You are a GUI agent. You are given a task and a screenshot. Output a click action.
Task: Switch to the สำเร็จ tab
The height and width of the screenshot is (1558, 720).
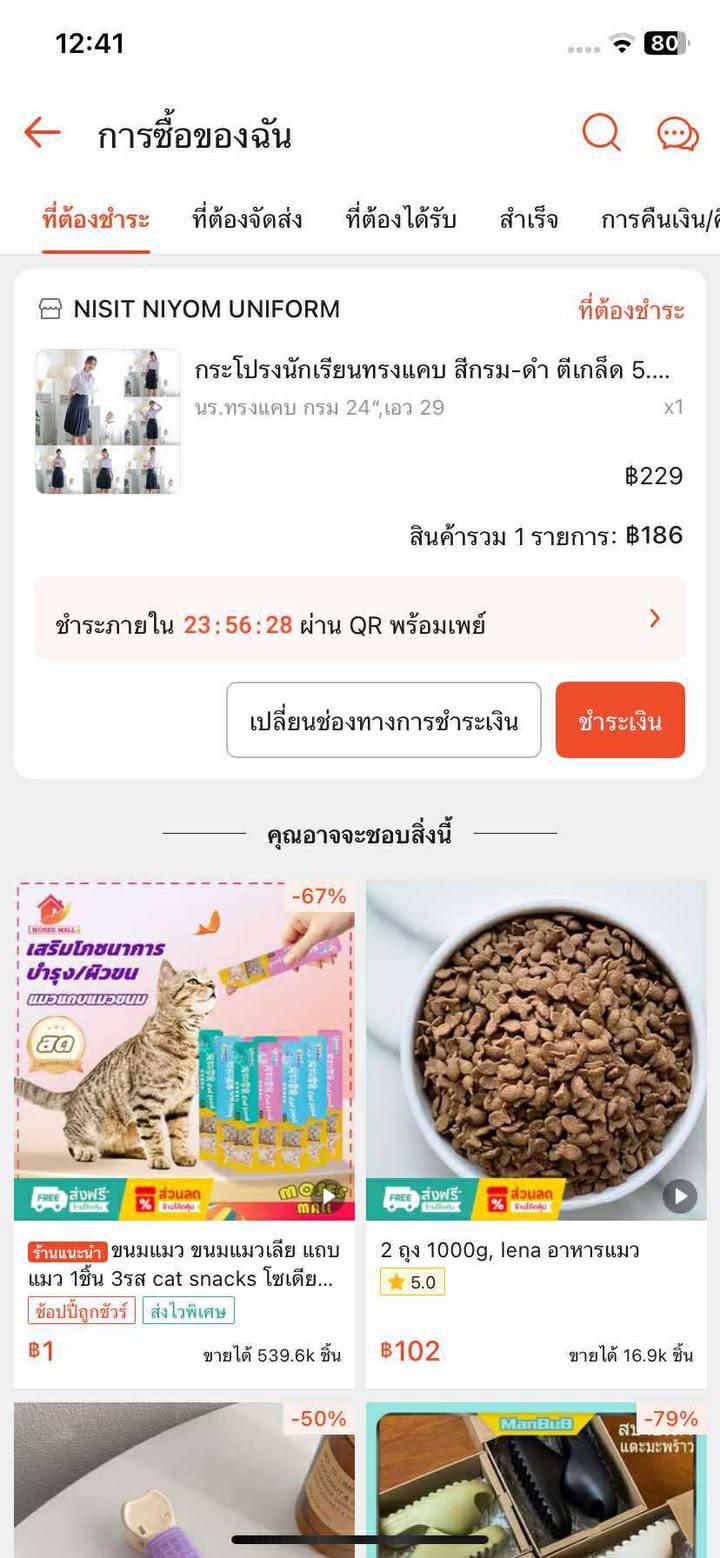coord(528,219)
